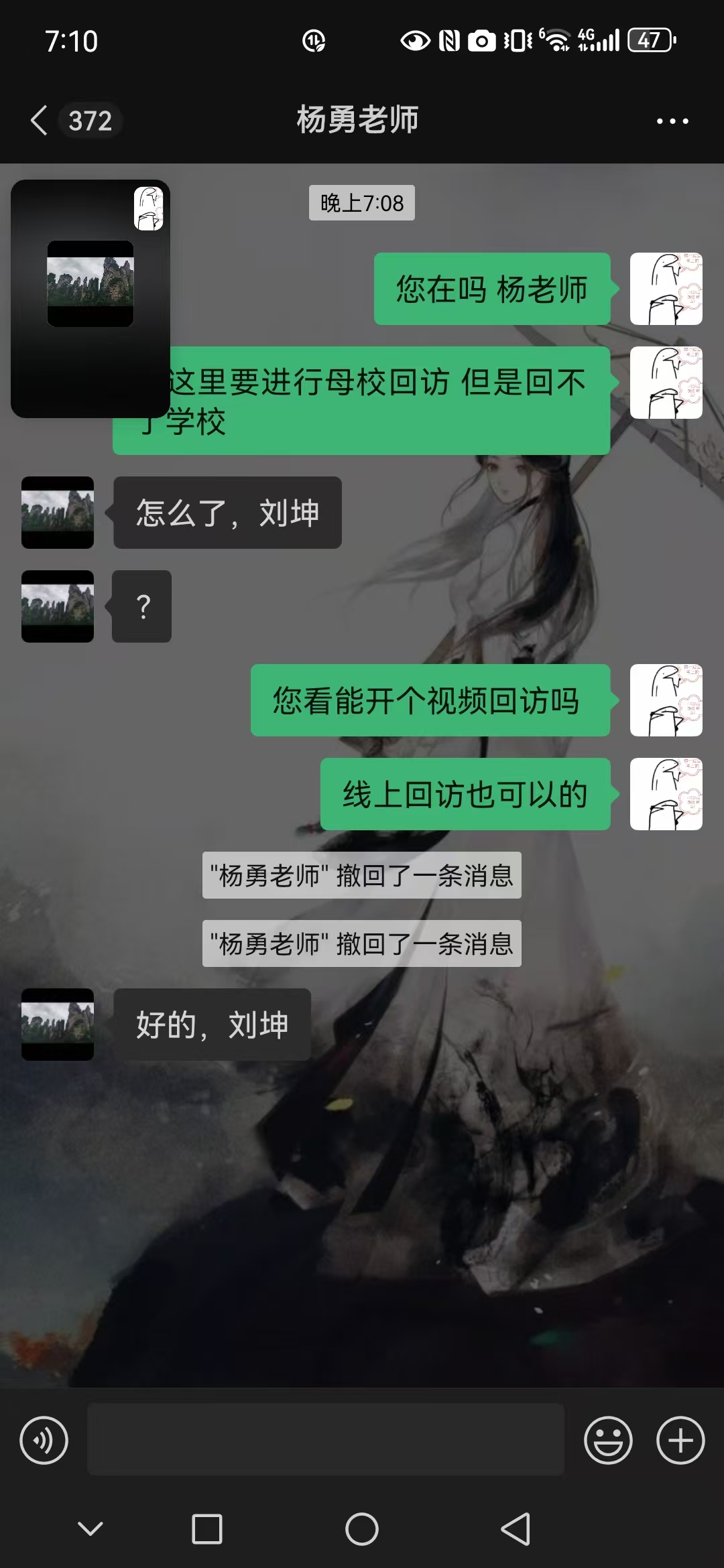Tap my avatar beside "您在吗 杨老师"
The image size is (724, 1568).
point(666,289)
